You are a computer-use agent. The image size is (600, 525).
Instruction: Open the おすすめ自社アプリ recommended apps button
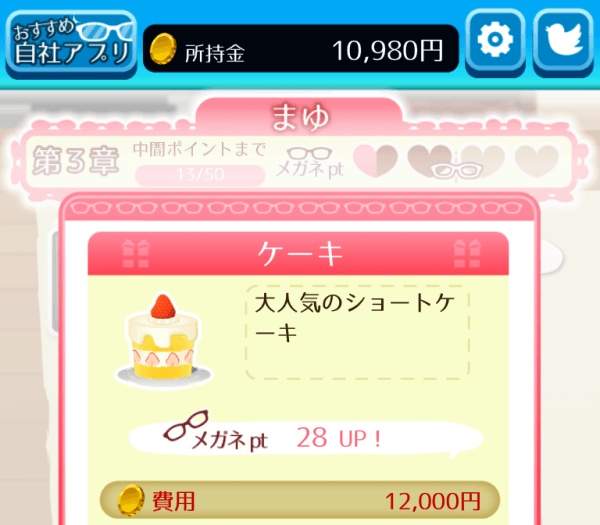pos(71,43)
